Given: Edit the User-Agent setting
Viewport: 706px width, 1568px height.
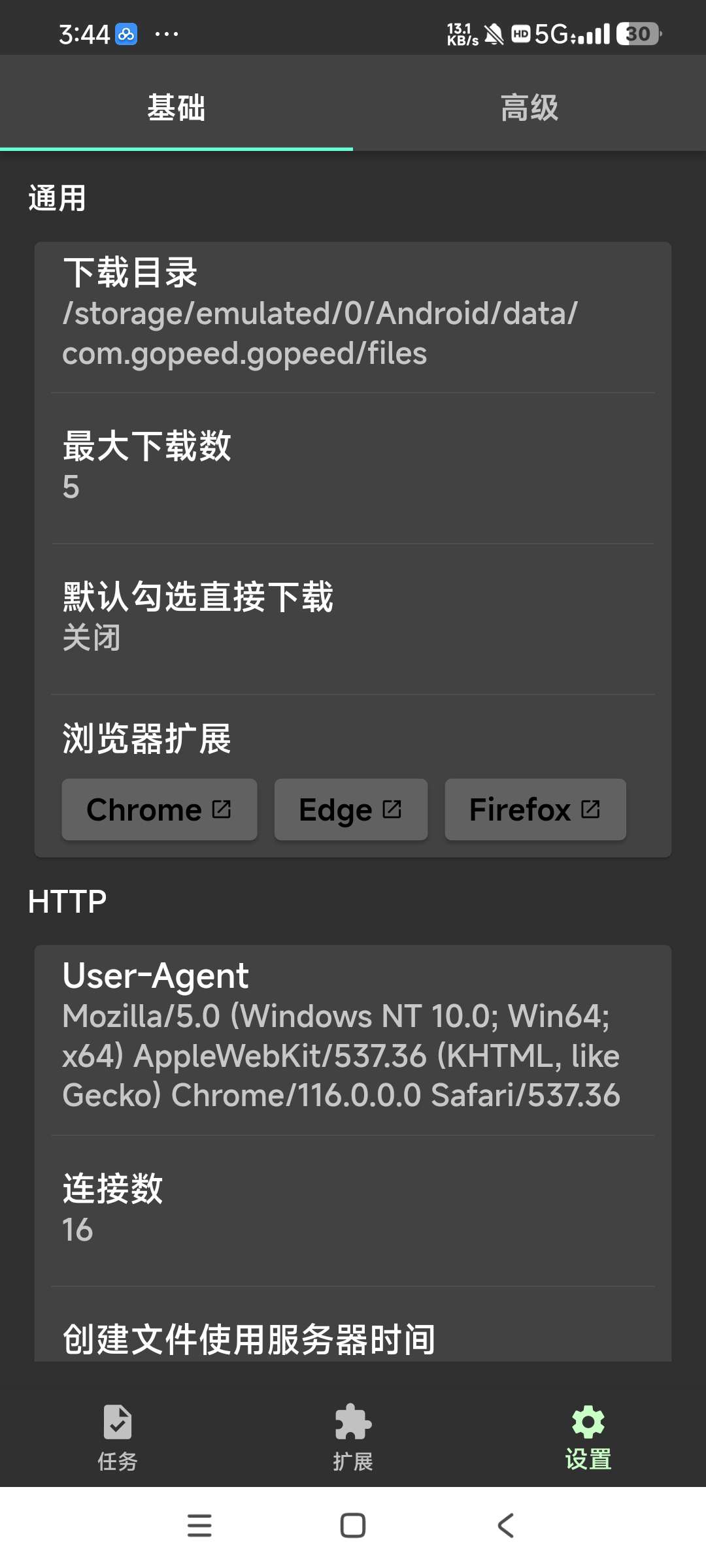Looking at the screenshot, I should [353, 1036].
